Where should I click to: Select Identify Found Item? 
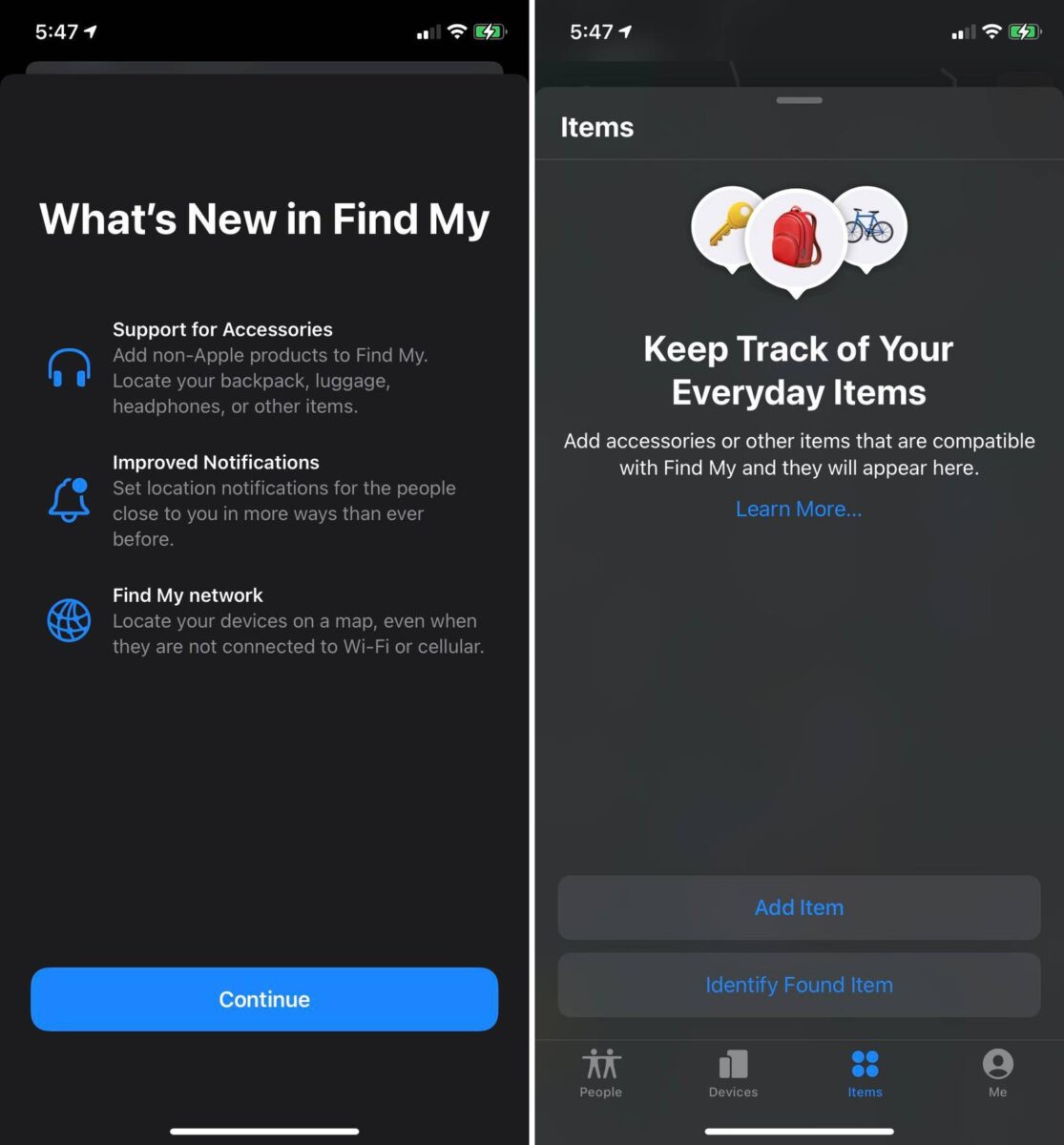[x=799, y=985]
